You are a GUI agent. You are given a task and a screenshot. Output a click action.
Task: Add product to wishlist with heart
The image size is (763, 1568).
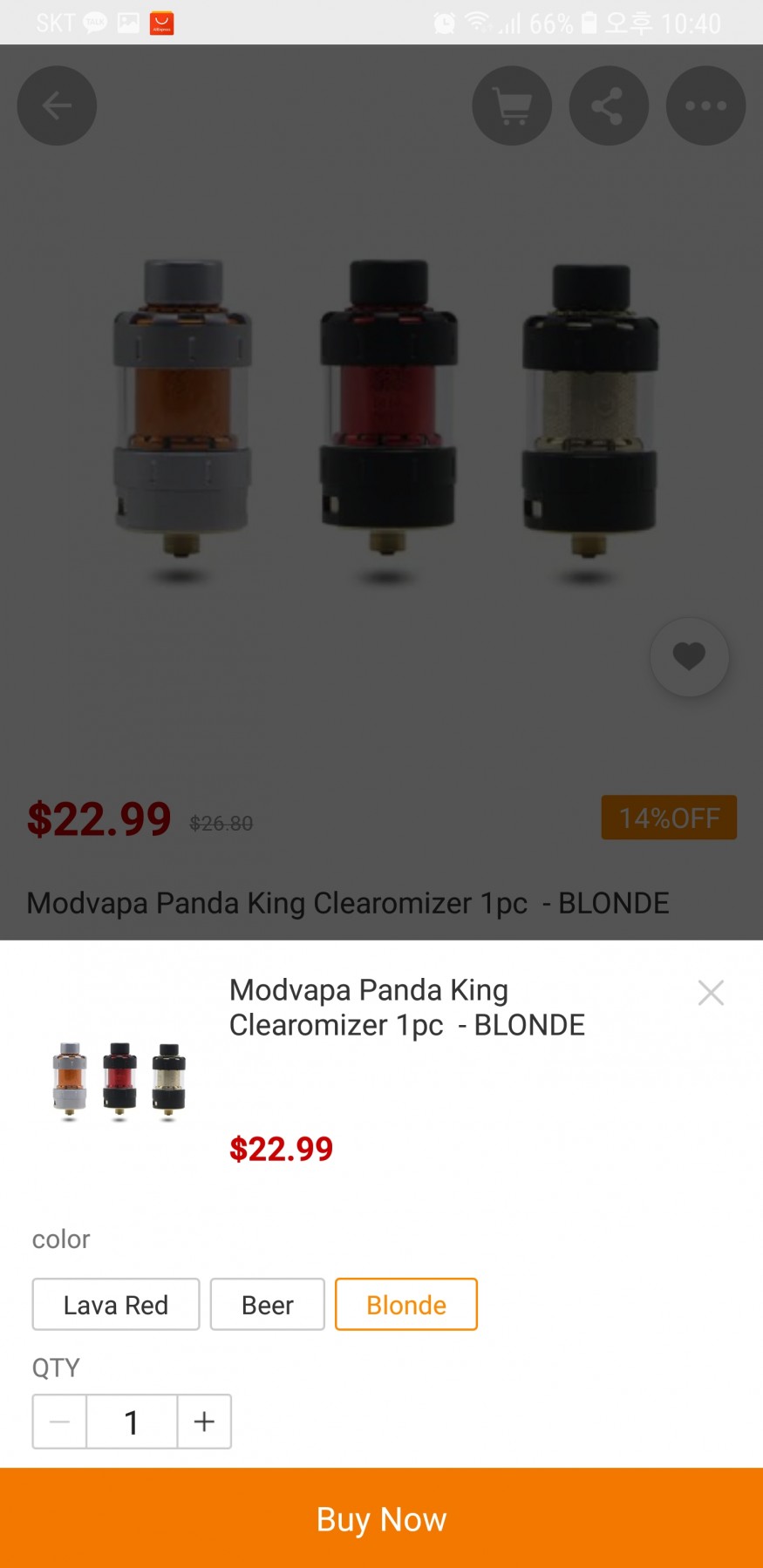tap(689, 656)
